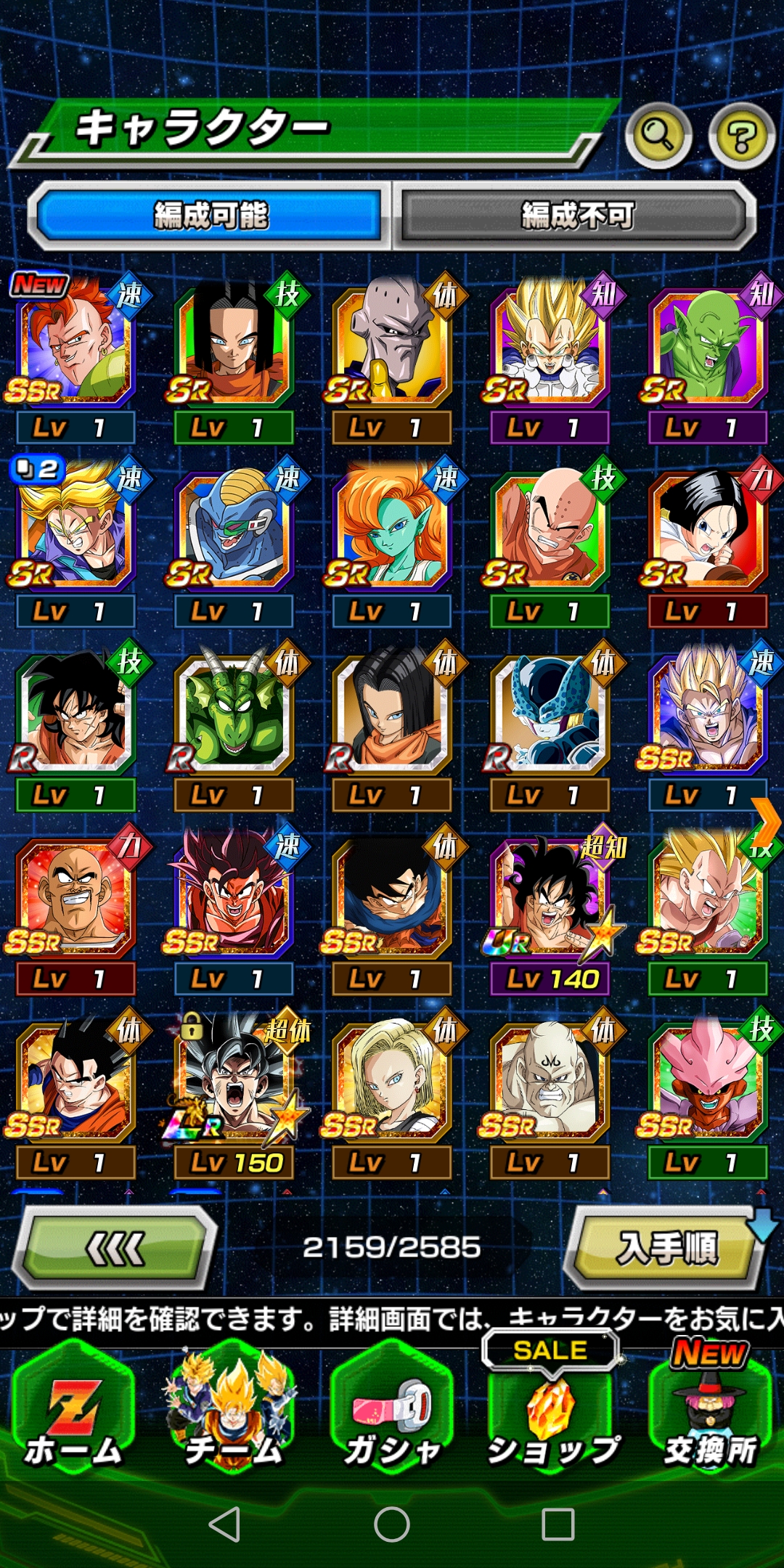Viewport: 784px width, 1568px height.
Task: Tap the orange next page chevron
Action: point(767,822)
